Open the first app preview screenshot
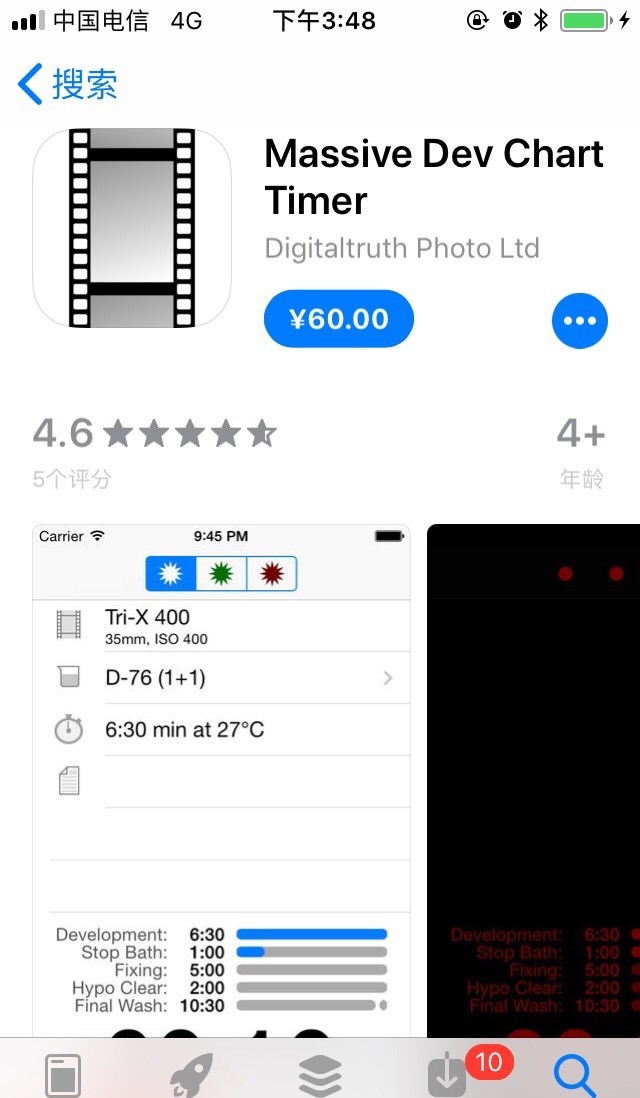Viewport: 640px width, 1098px height. point(221,780)
